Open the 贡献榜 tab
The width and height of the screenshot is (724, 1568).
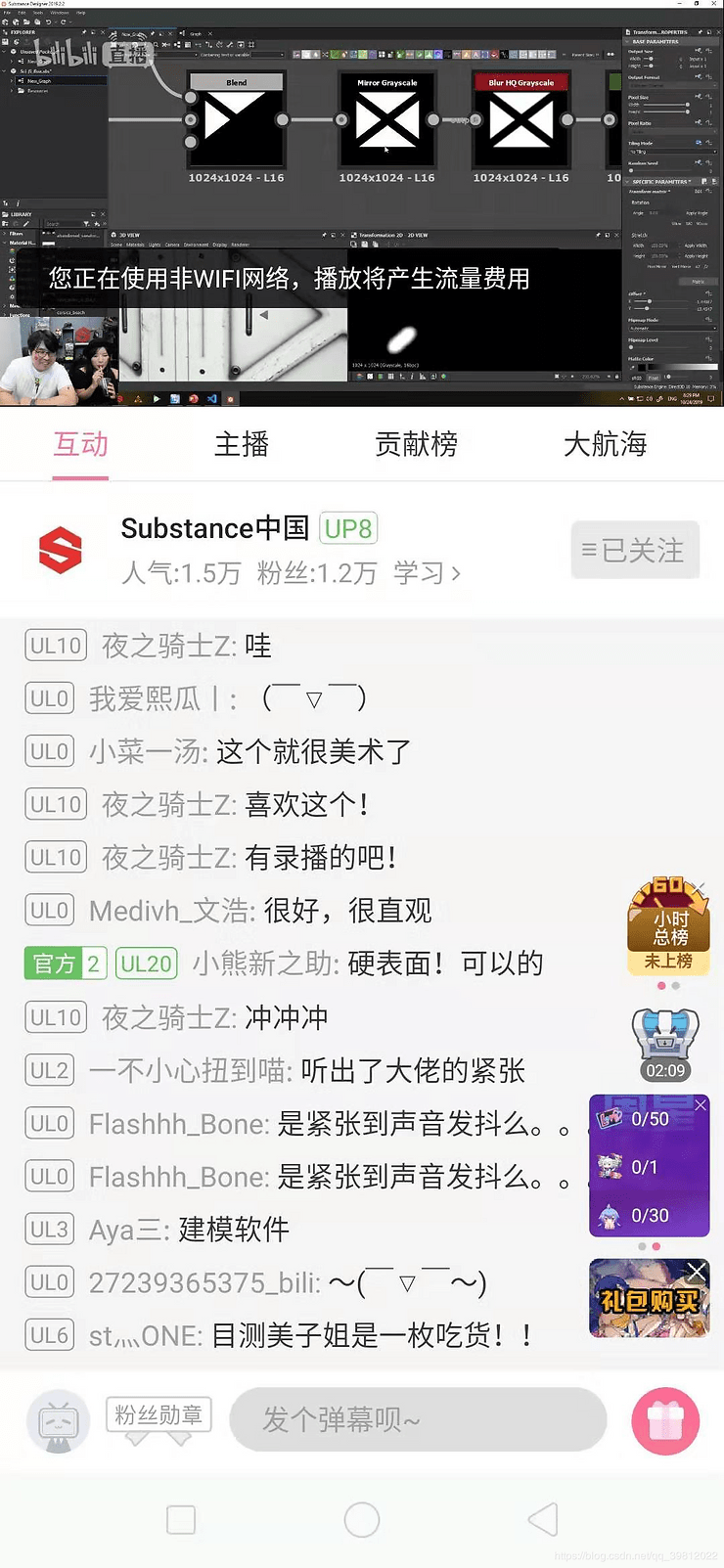416,445
